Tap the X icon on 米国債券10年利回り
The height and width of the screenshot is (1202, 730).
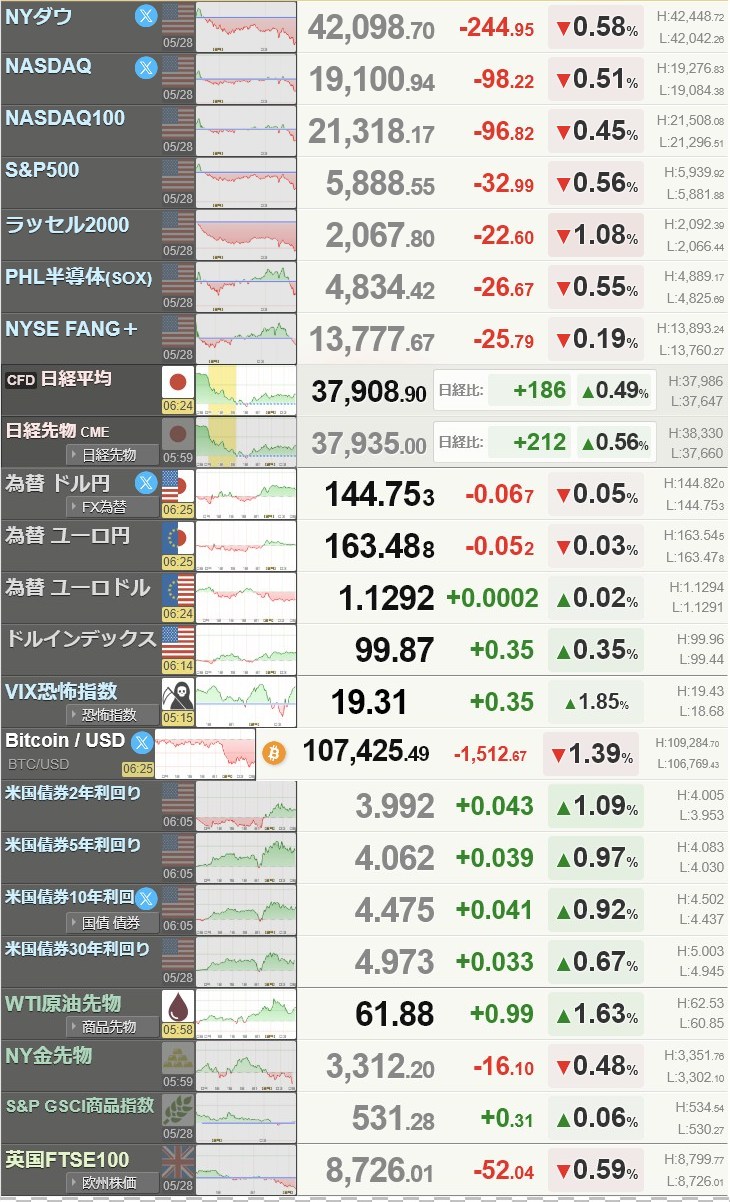[146, 899]
